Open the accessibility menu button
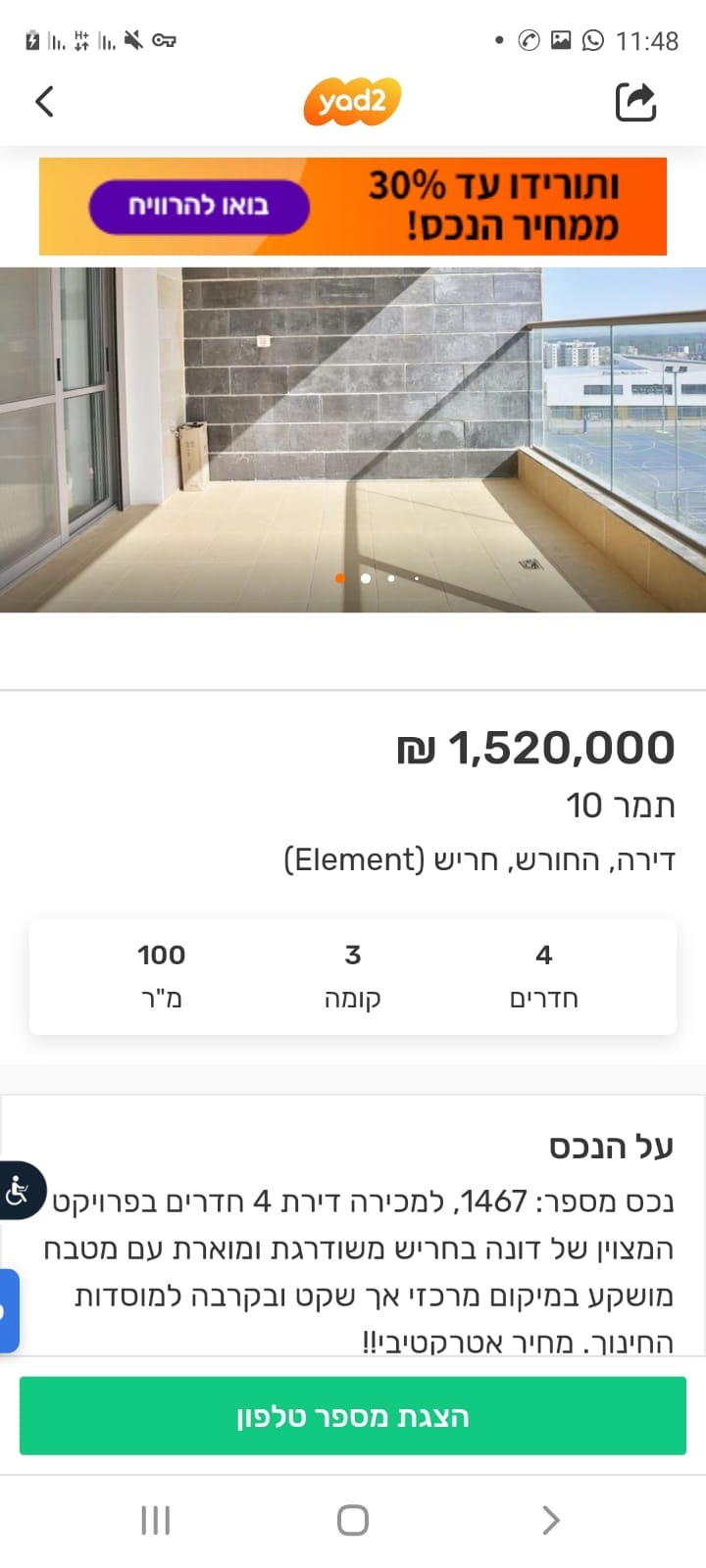Viewport: 706px width, 1568px height. (20, 1191)
